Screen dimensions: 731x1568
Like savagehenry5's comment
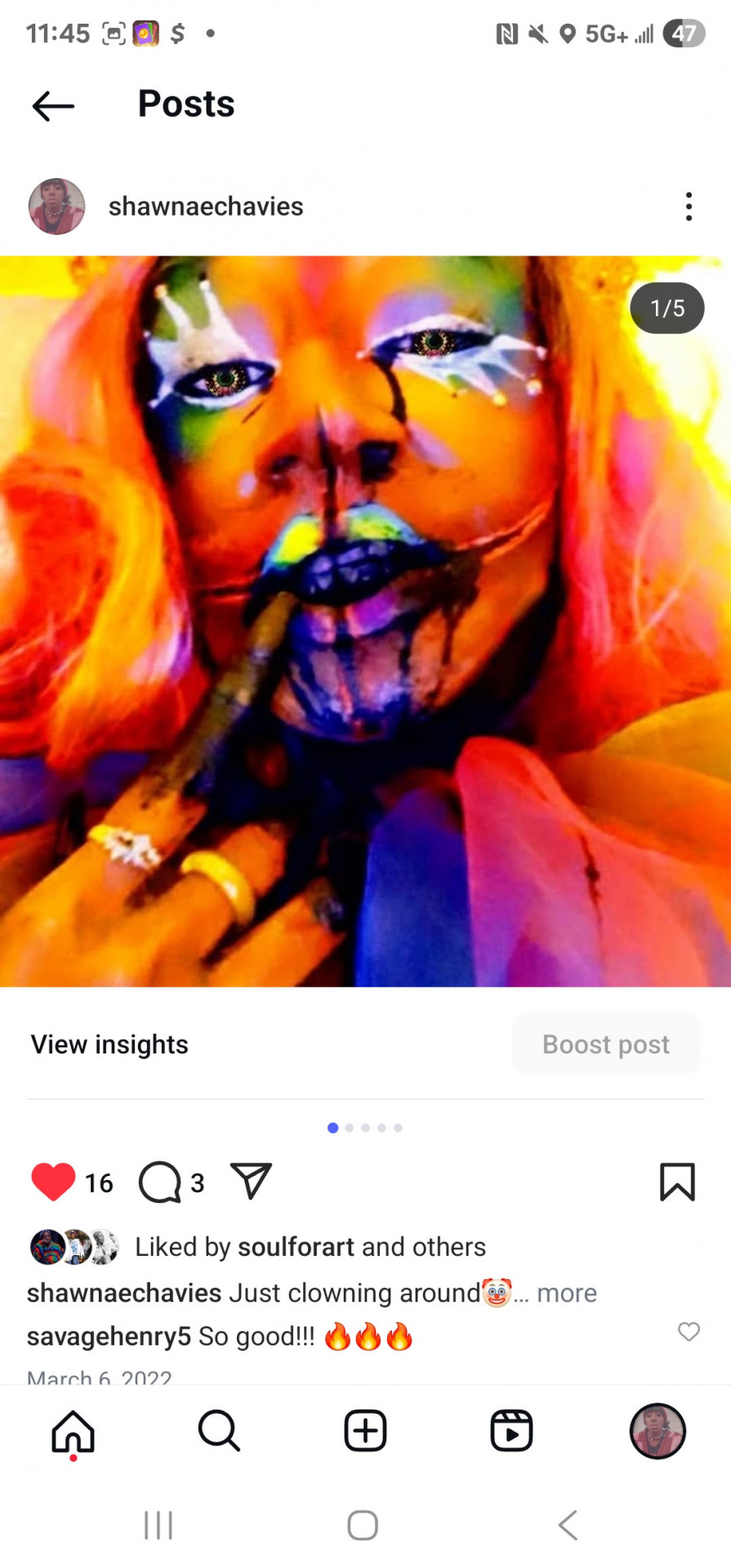pyautogui.click(x=689, y=1332)
